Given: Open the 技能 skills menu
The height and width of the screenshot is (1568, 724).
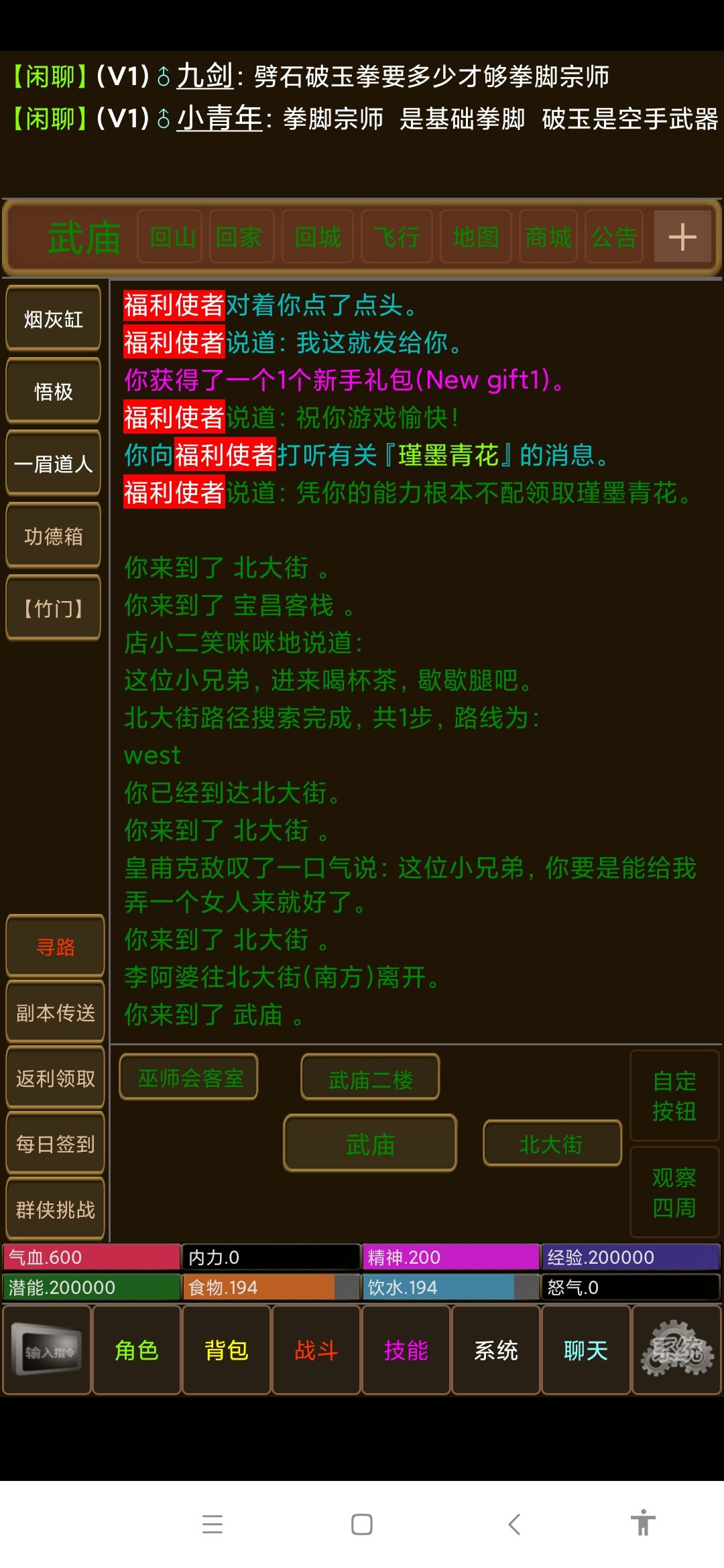Looking at the screenshot, I should coord(407,1349).
